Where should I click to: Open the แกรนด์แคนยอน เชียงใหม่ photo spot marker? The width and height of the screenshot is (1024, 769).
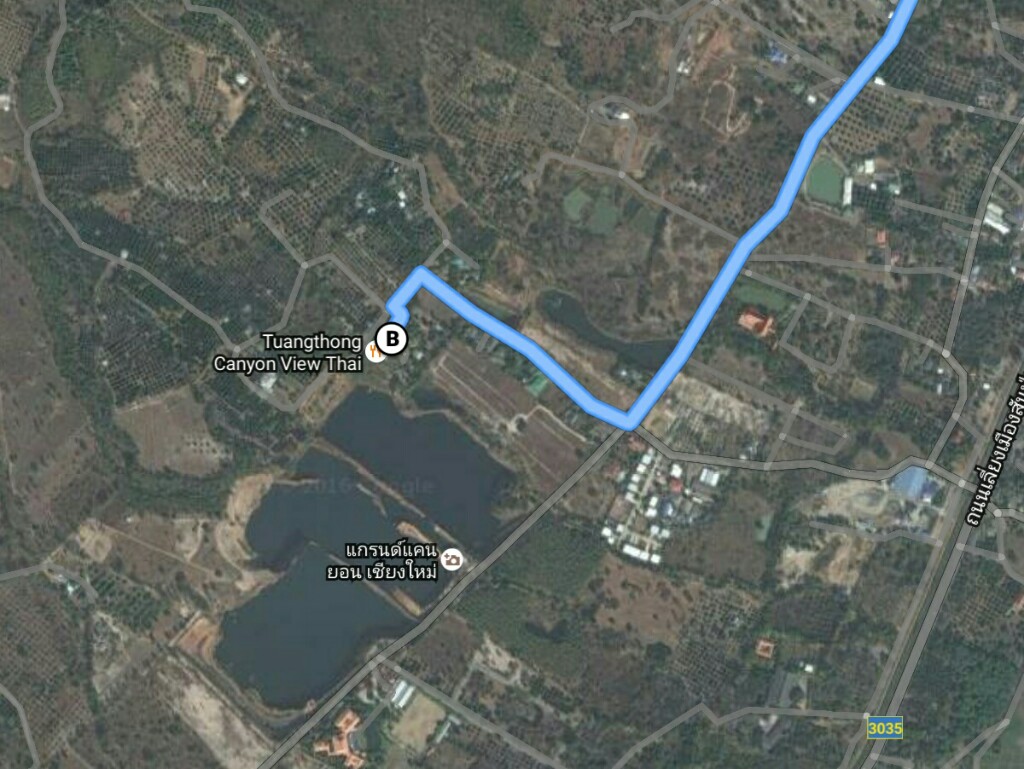click(452, 560)
